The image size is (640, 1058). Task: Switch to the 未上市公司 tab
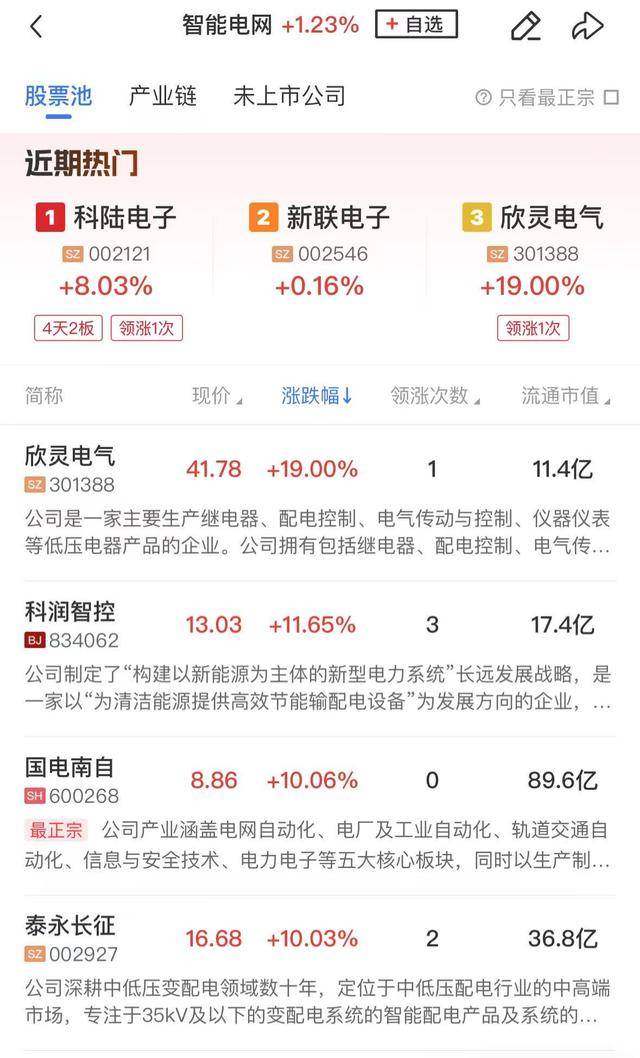click(289, 96)
